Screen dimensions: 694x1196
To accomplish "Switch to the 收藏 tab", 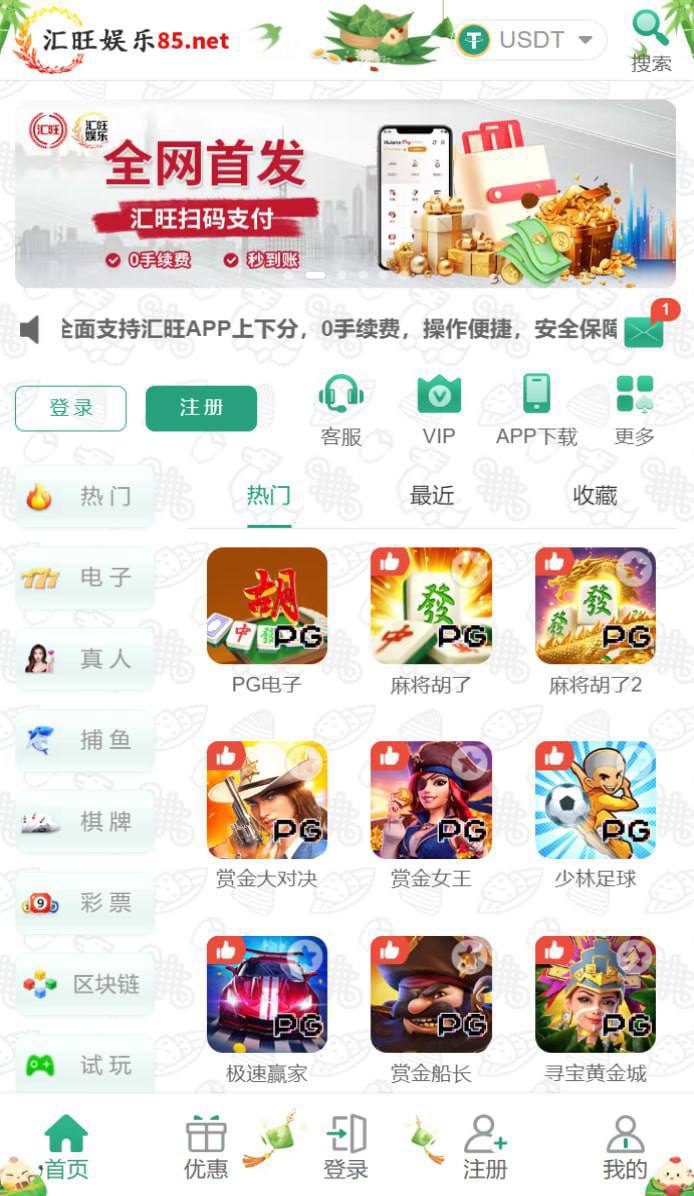I will pyautogui.click(x=594, y=495).
